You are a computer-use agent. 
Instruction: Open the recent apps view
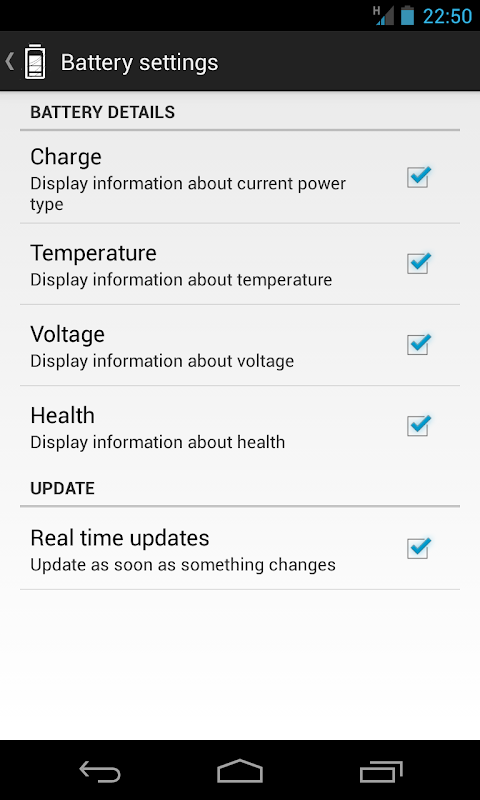(x=381, y=771)
